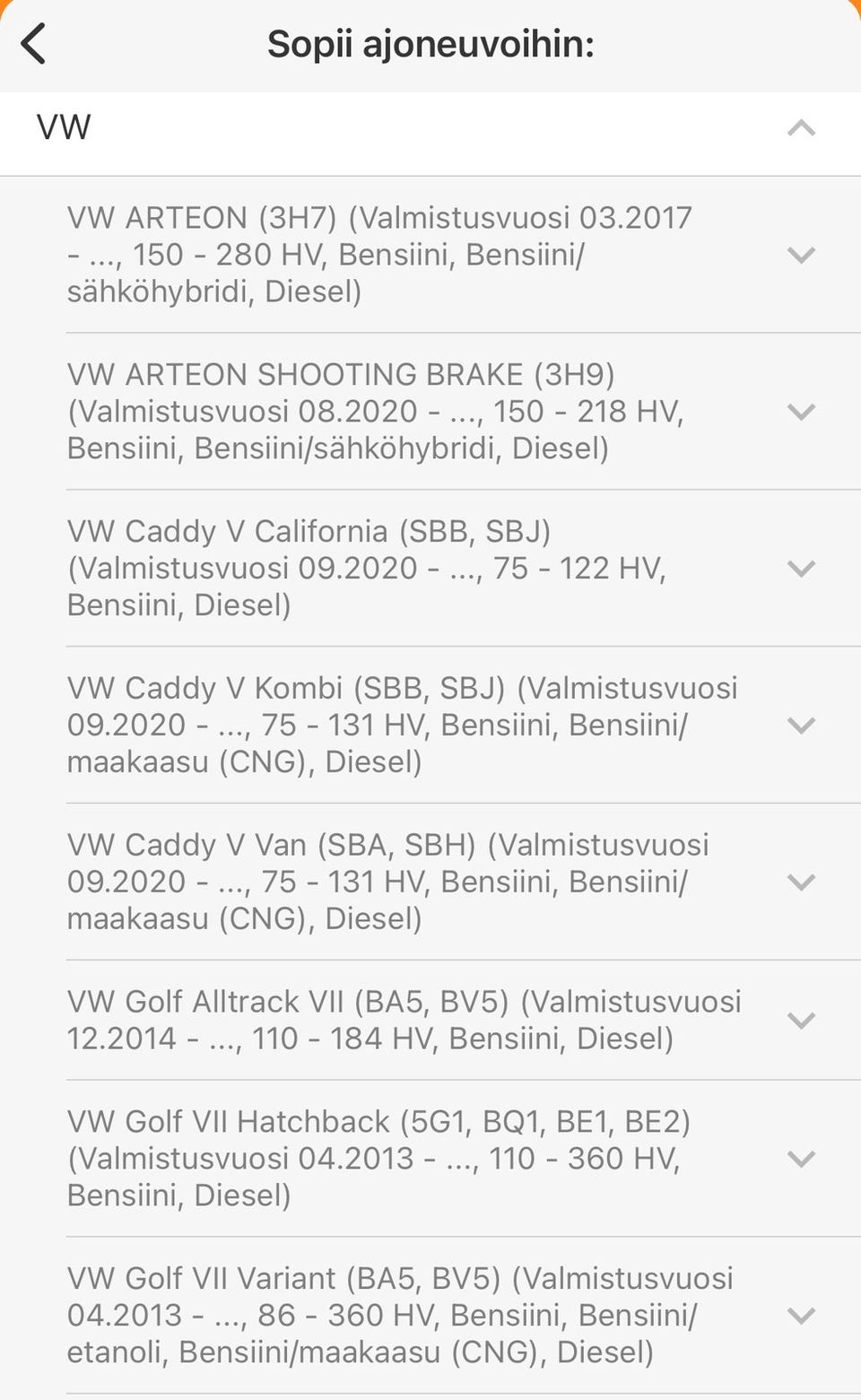The width and height of the screenshot is (861, 1400).
Task: Expand VW Golf VII Variant row
Action: [800, 1316]
